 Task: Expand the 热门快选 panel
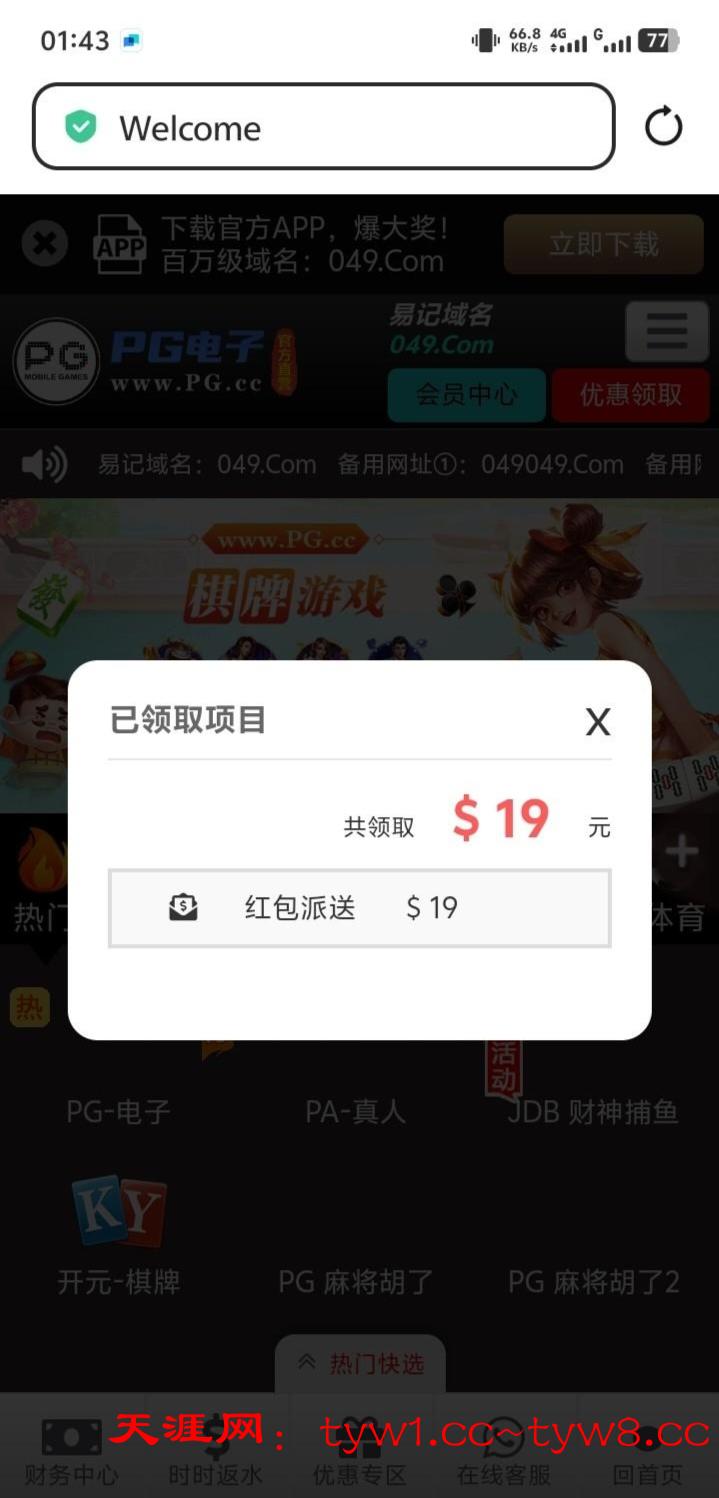click(x=360, y=1363)
